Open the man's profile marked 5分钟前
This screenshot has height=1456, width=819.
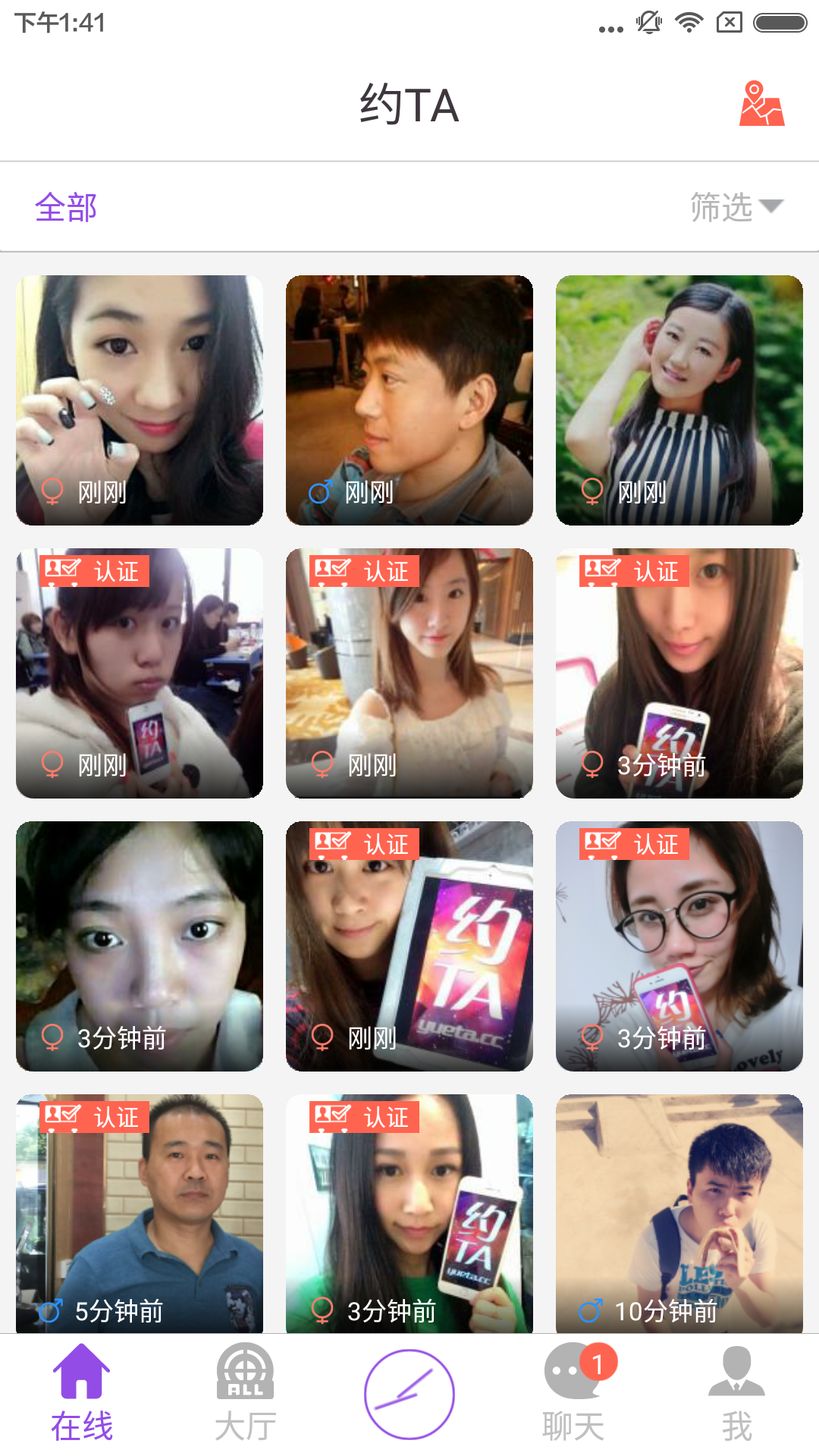140,1213
